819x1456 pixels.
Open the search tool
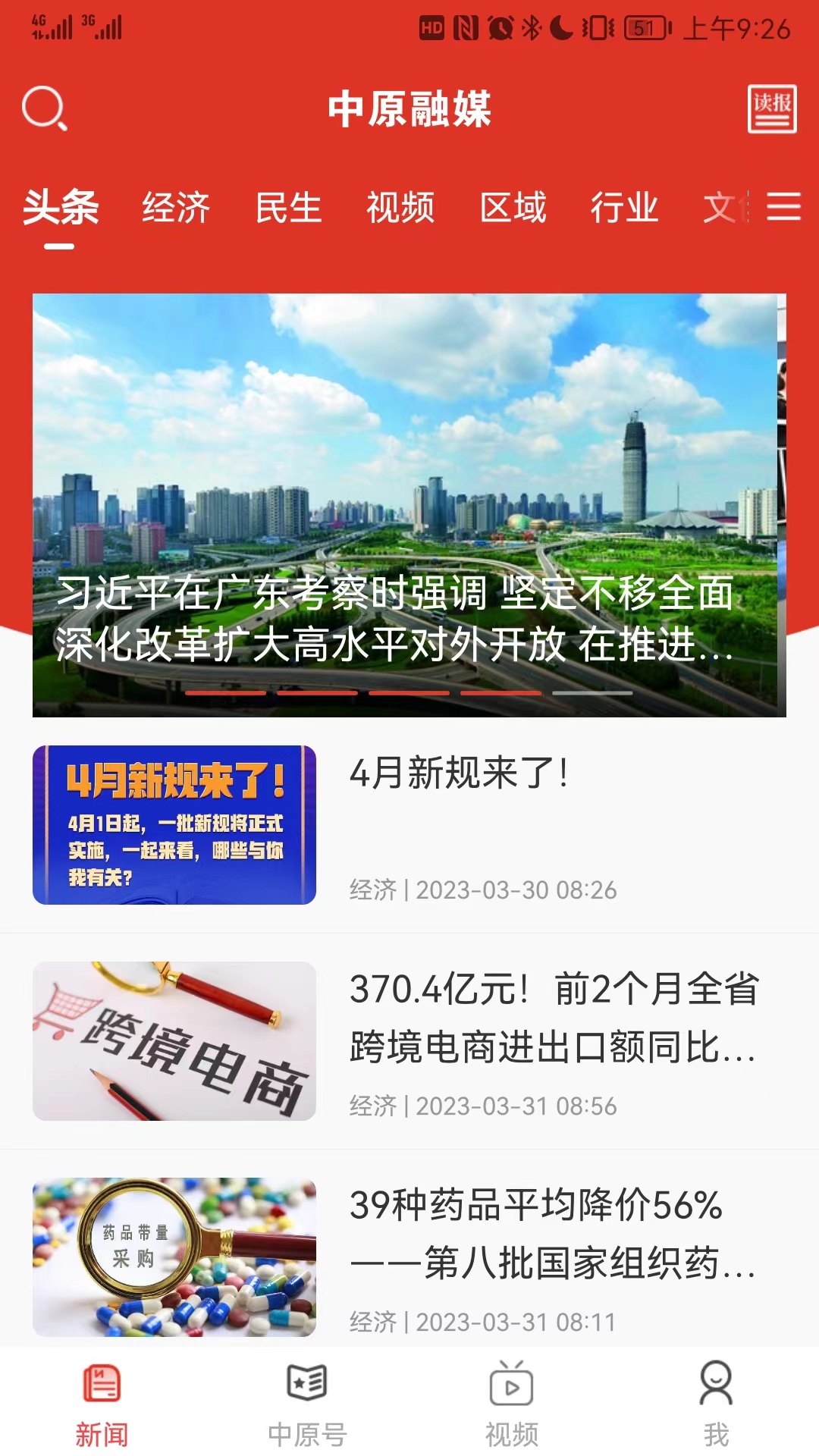[45, 108]
